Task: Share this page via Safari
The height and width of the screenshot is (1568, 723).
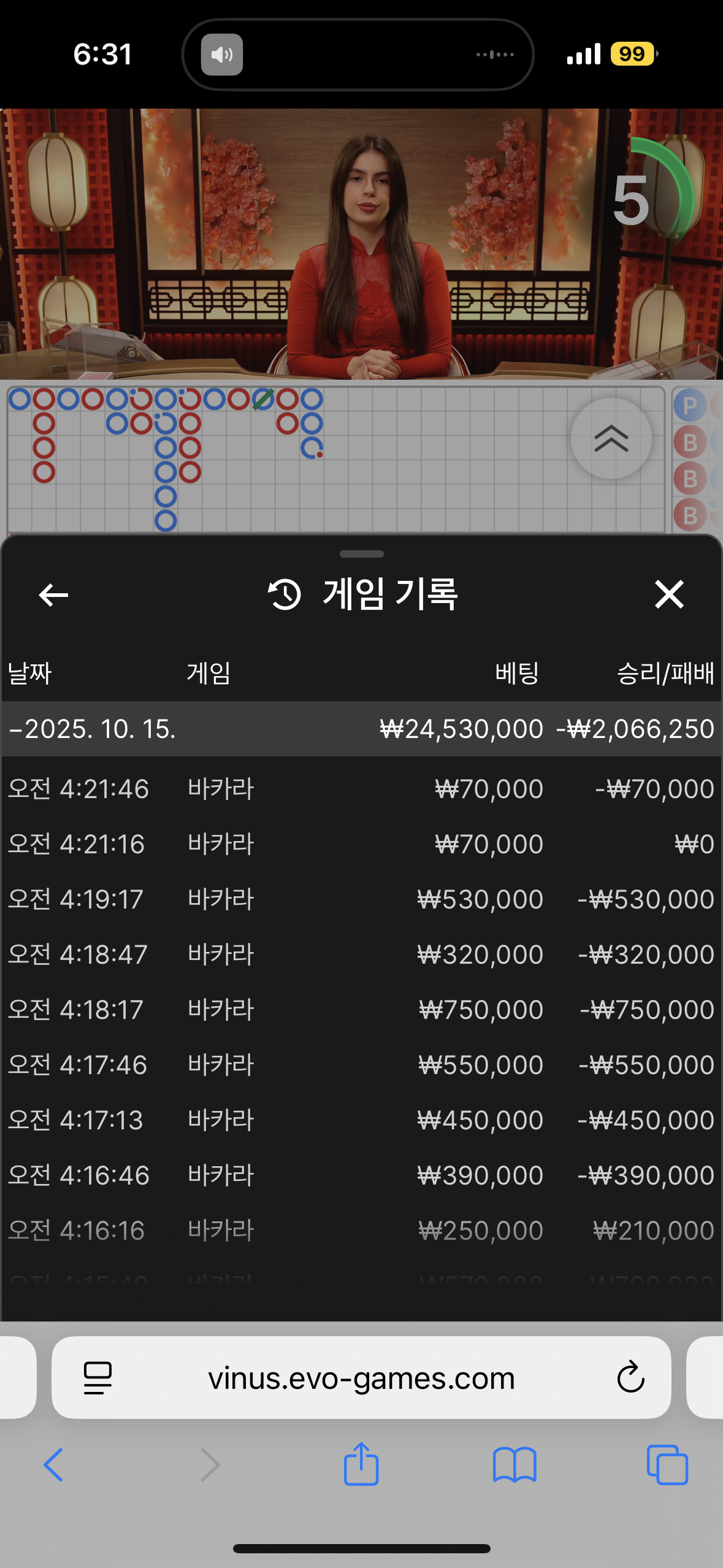Action: click(x=361, y=1464)
